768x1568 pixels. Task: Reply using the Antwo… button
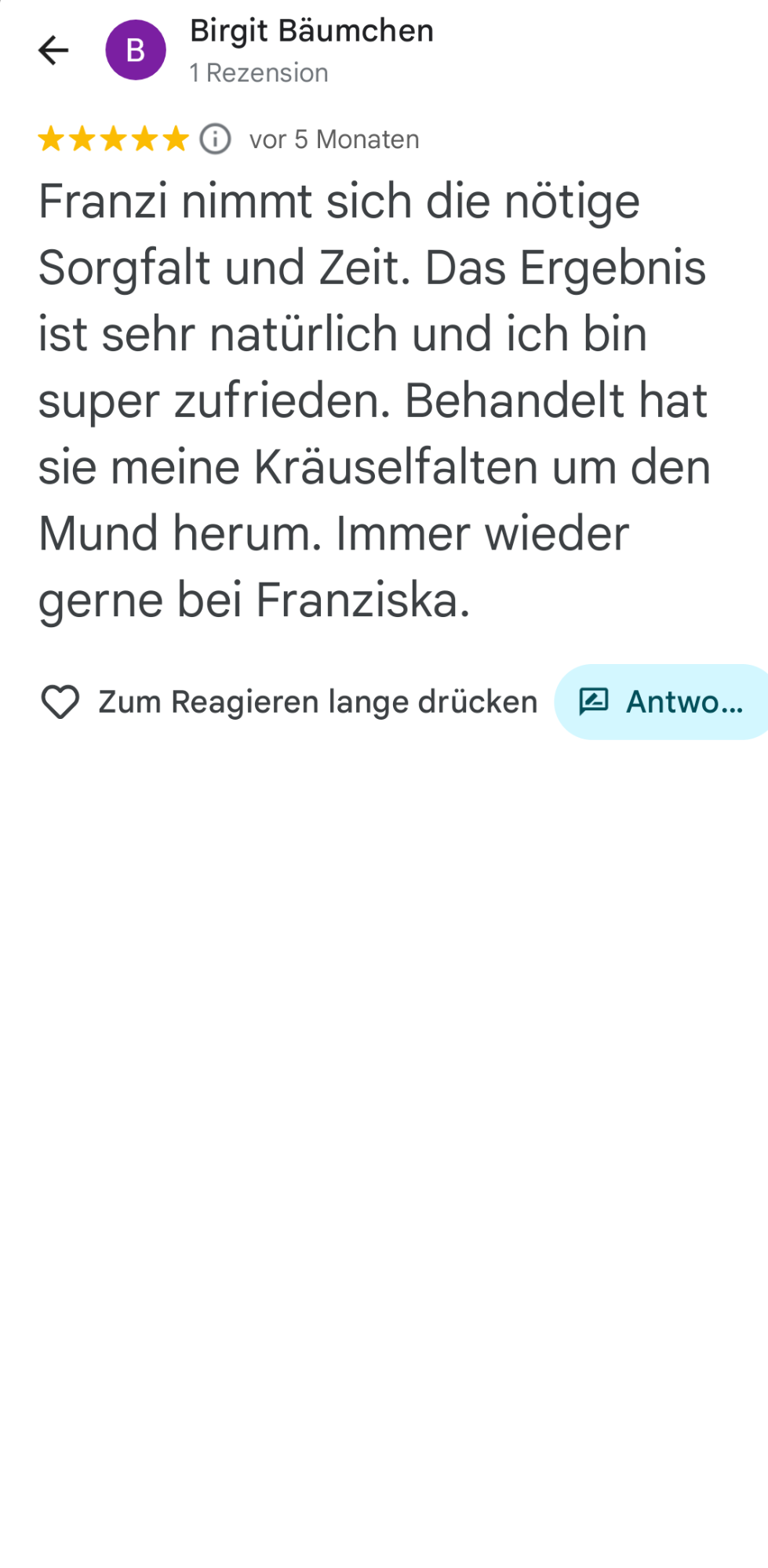tap(661, 702)
